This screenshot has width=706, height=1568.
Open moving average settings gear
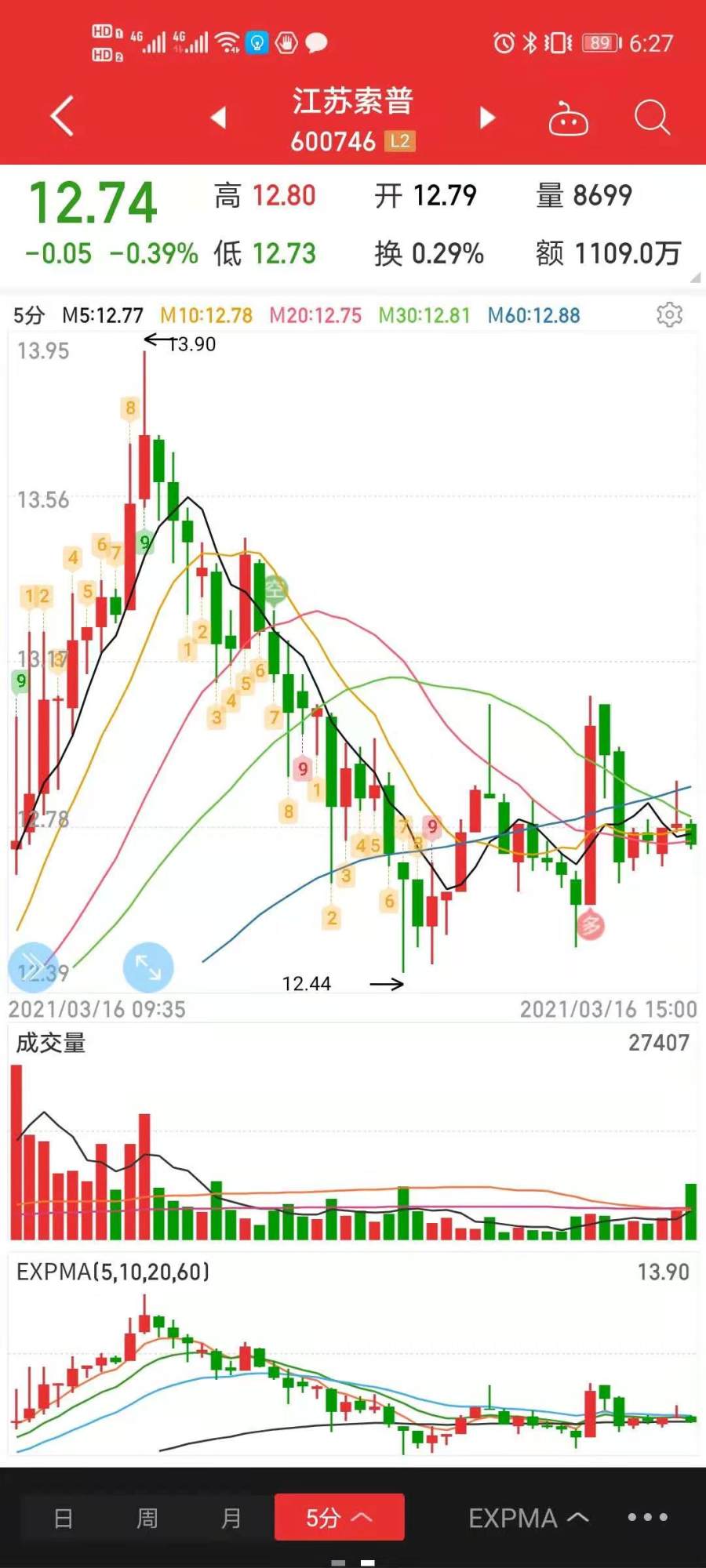tap(669, 315)
